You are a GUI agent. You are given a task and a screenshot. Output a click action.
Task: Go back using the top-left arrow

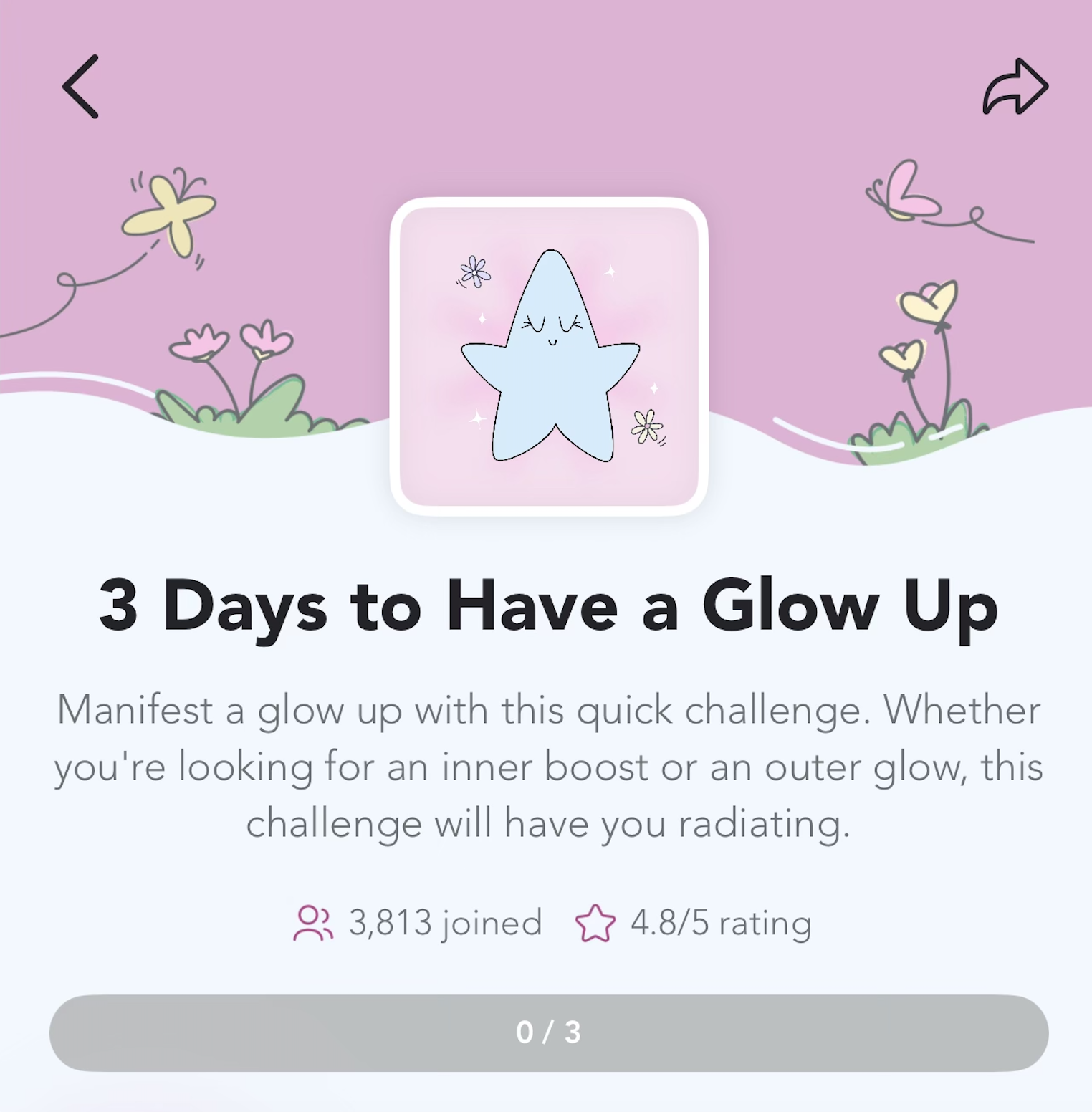tap(80, 87)
